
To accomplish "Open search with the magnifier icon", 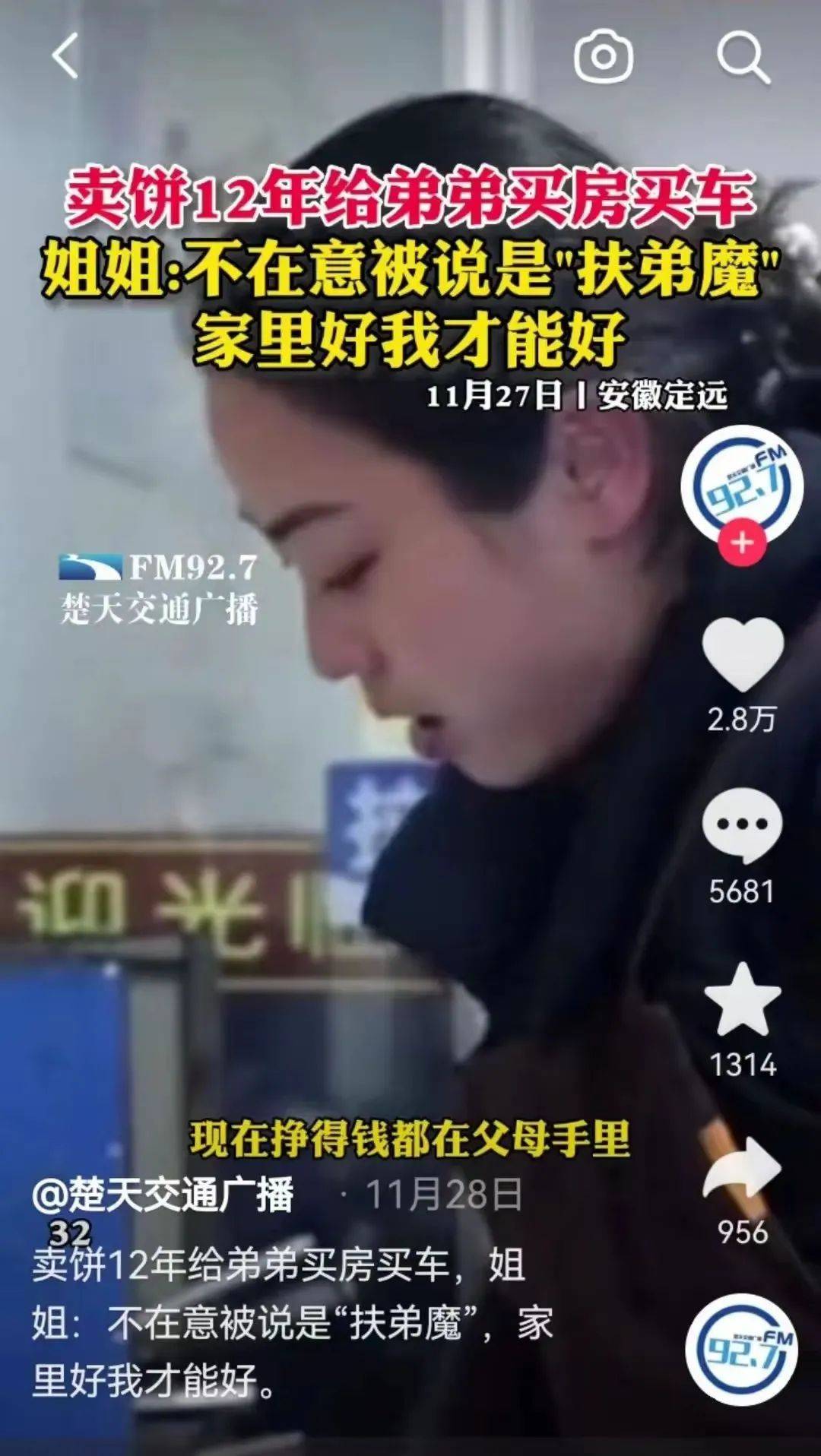I will point(743,57).
